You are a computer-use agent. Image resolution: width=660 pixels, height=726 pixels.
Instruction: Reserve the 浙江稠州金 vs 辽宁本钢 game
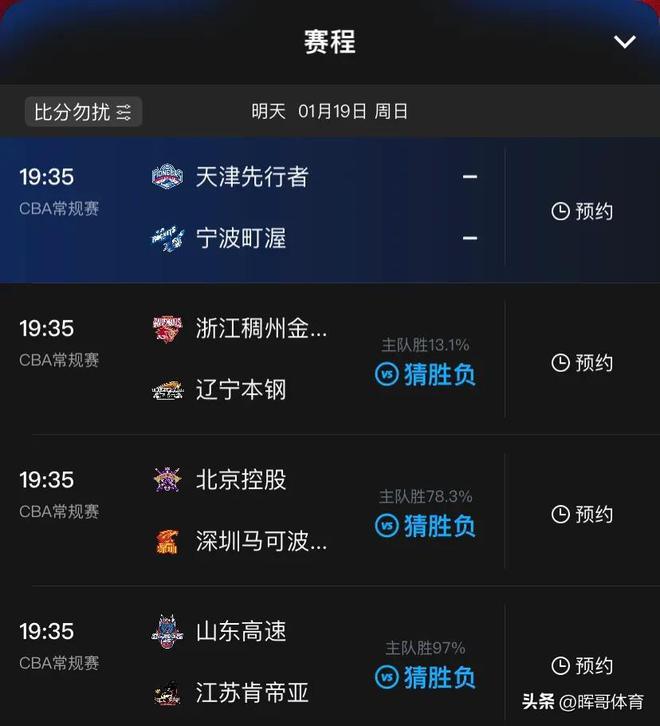582,363
